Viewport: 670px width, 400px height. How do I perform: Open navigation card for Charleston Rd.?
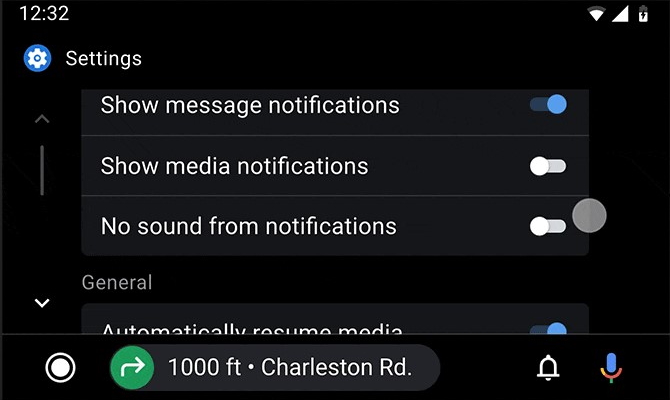pos(275,368)
